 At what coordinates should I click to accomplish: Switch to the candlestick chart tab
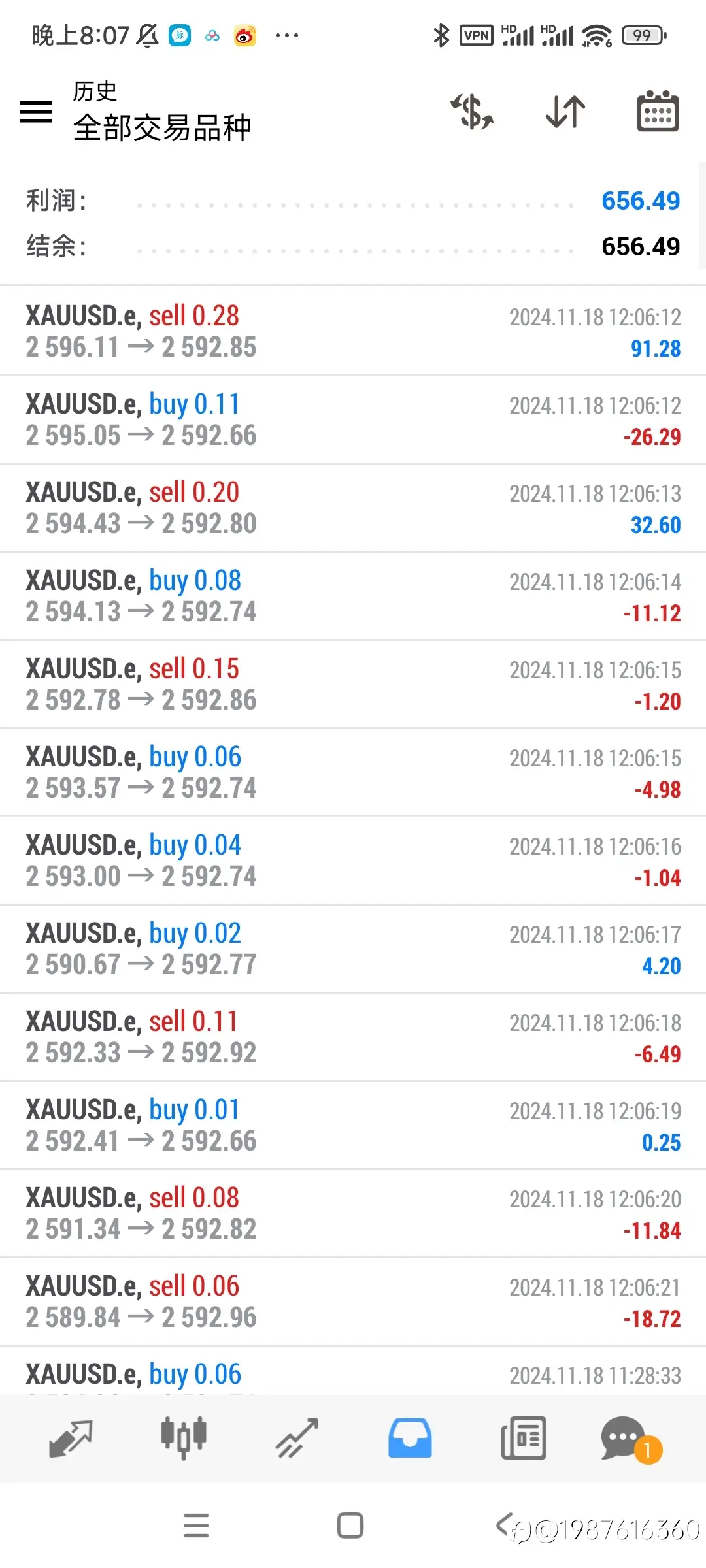pos(184,1438)
